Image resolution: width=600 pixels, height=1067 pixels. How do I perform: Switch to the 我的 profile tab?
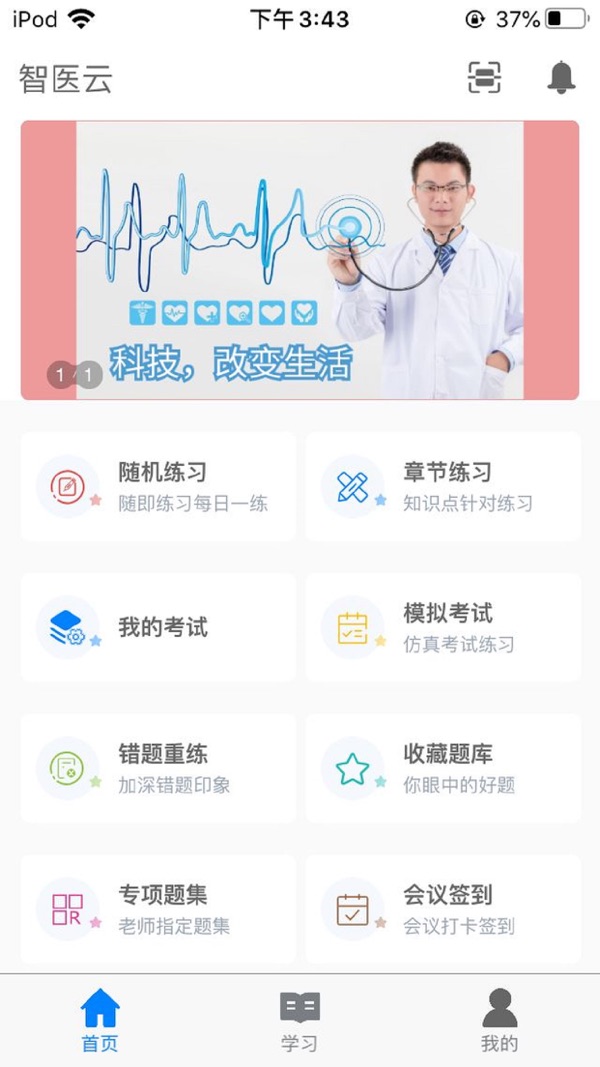pos(499,1020)
